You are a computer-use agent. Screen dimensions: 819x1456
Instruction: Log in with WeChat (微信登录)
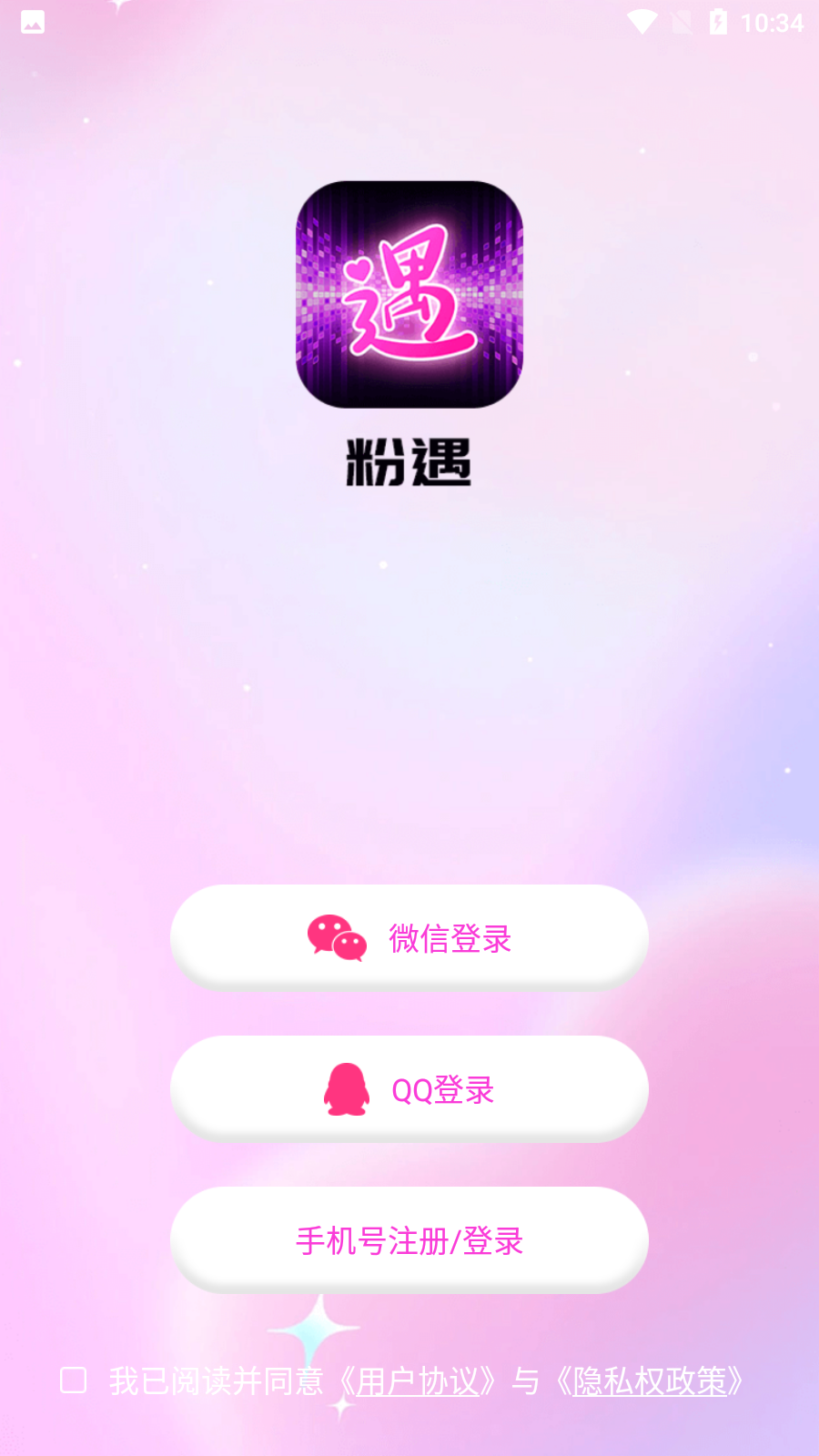(409, 937)
